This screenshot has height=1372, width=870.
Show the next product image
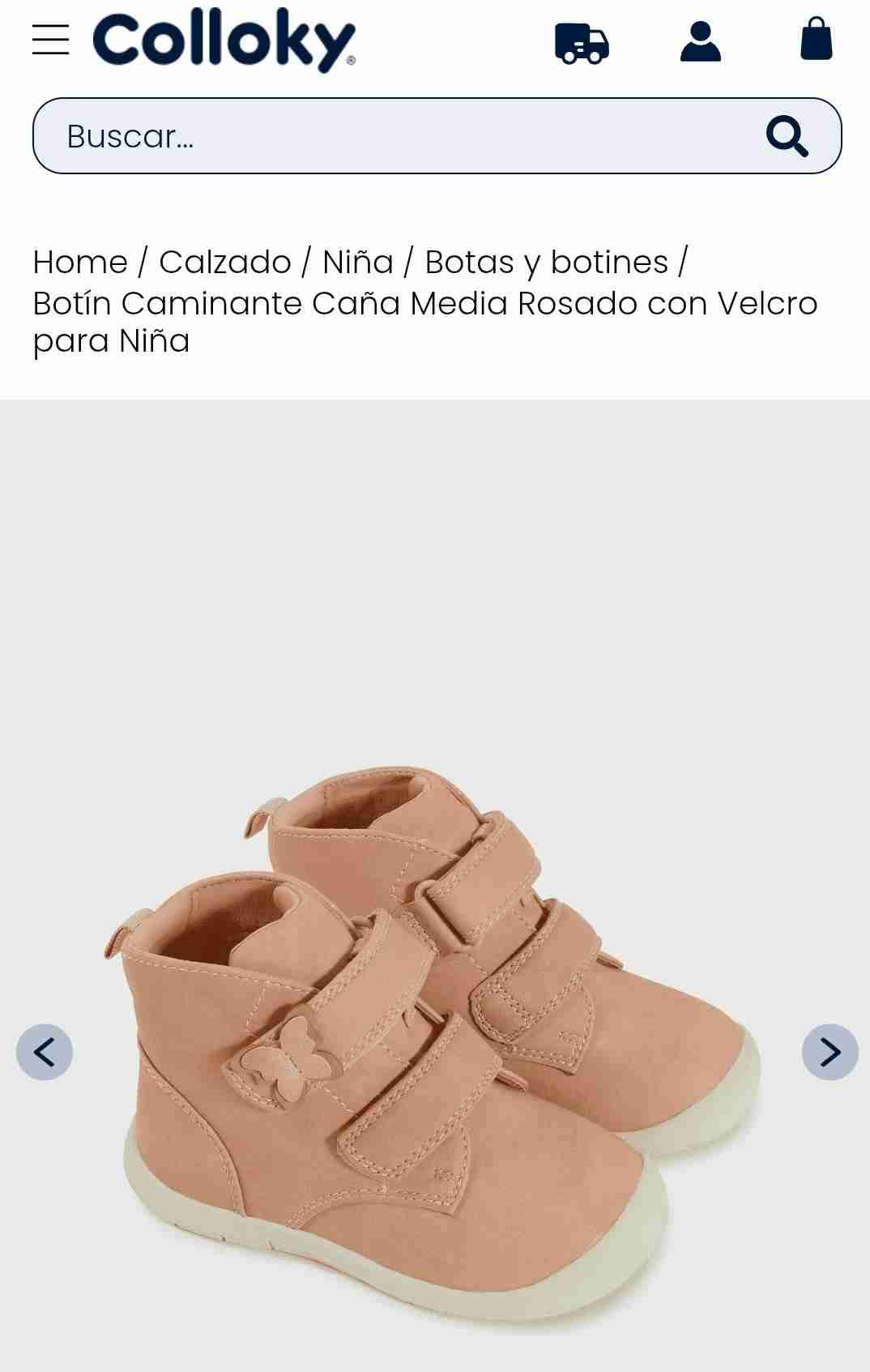829,1052
